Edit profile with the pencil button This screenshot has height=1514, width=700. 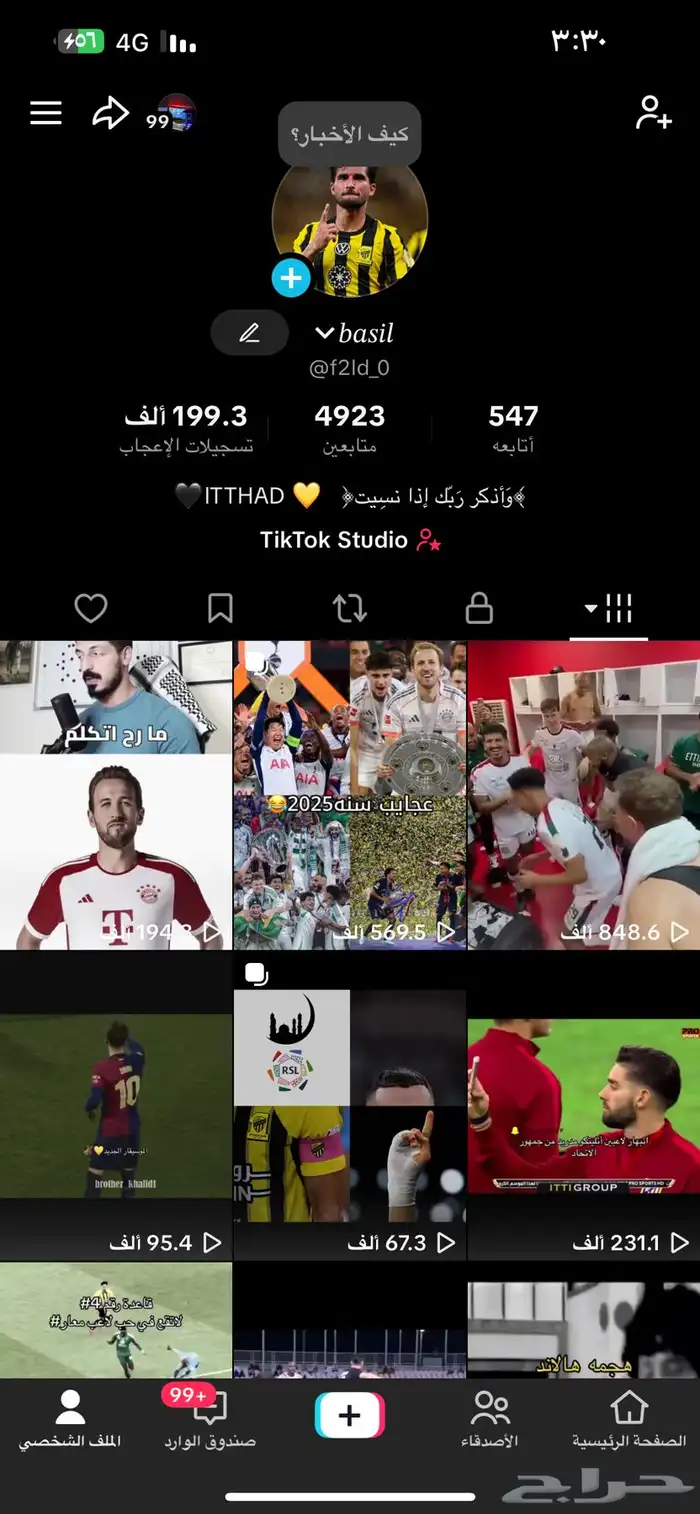(249, 333)
